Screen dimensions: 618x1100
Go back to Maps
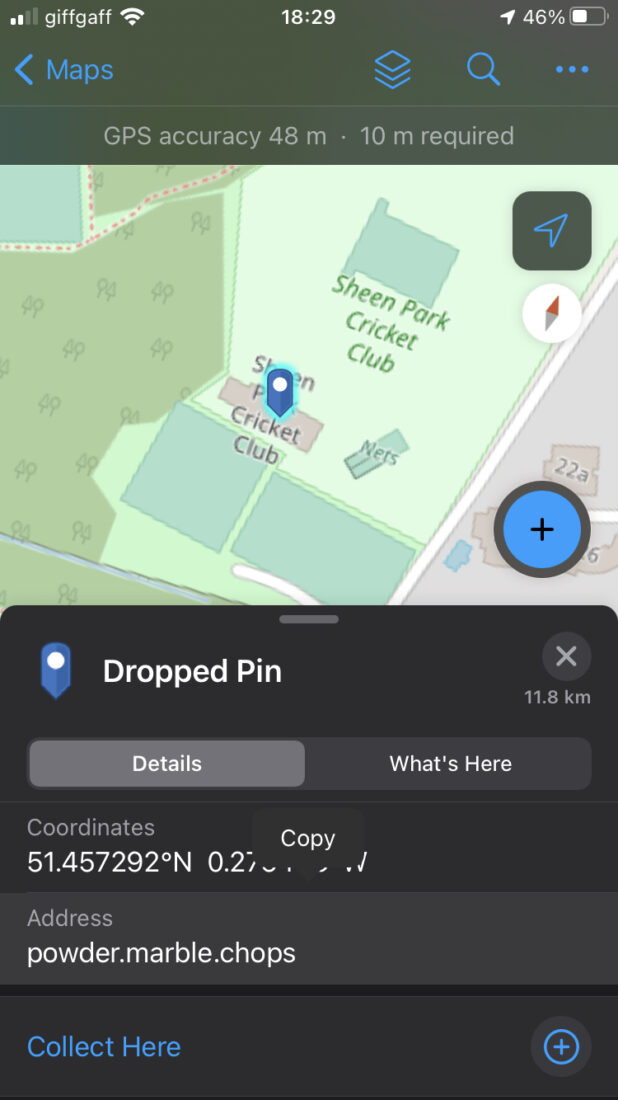click(x=64, y=70)
